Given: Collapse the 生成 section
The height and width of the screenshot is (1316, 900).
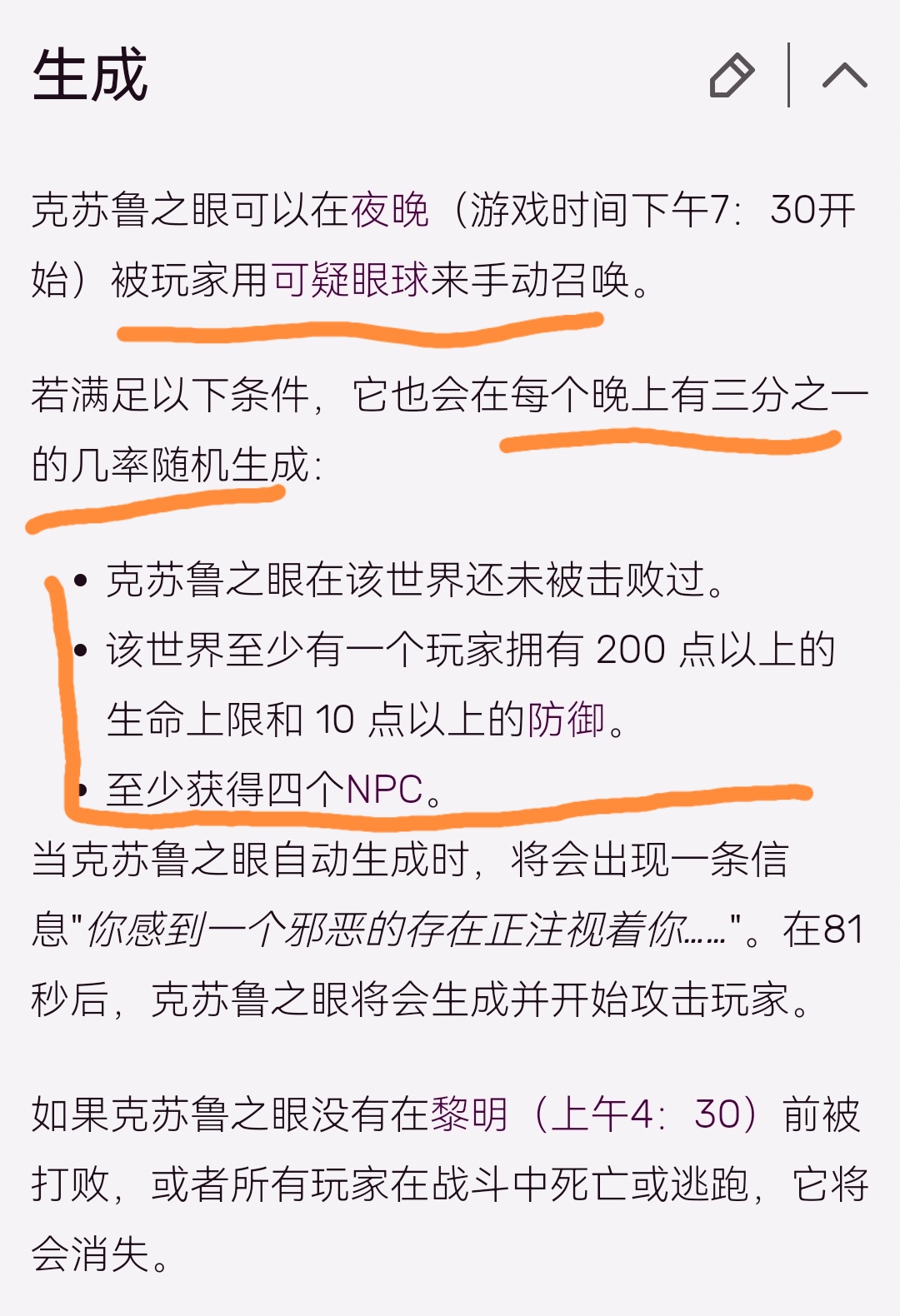Looking at the screenshot, I should [x=844, y=76].
